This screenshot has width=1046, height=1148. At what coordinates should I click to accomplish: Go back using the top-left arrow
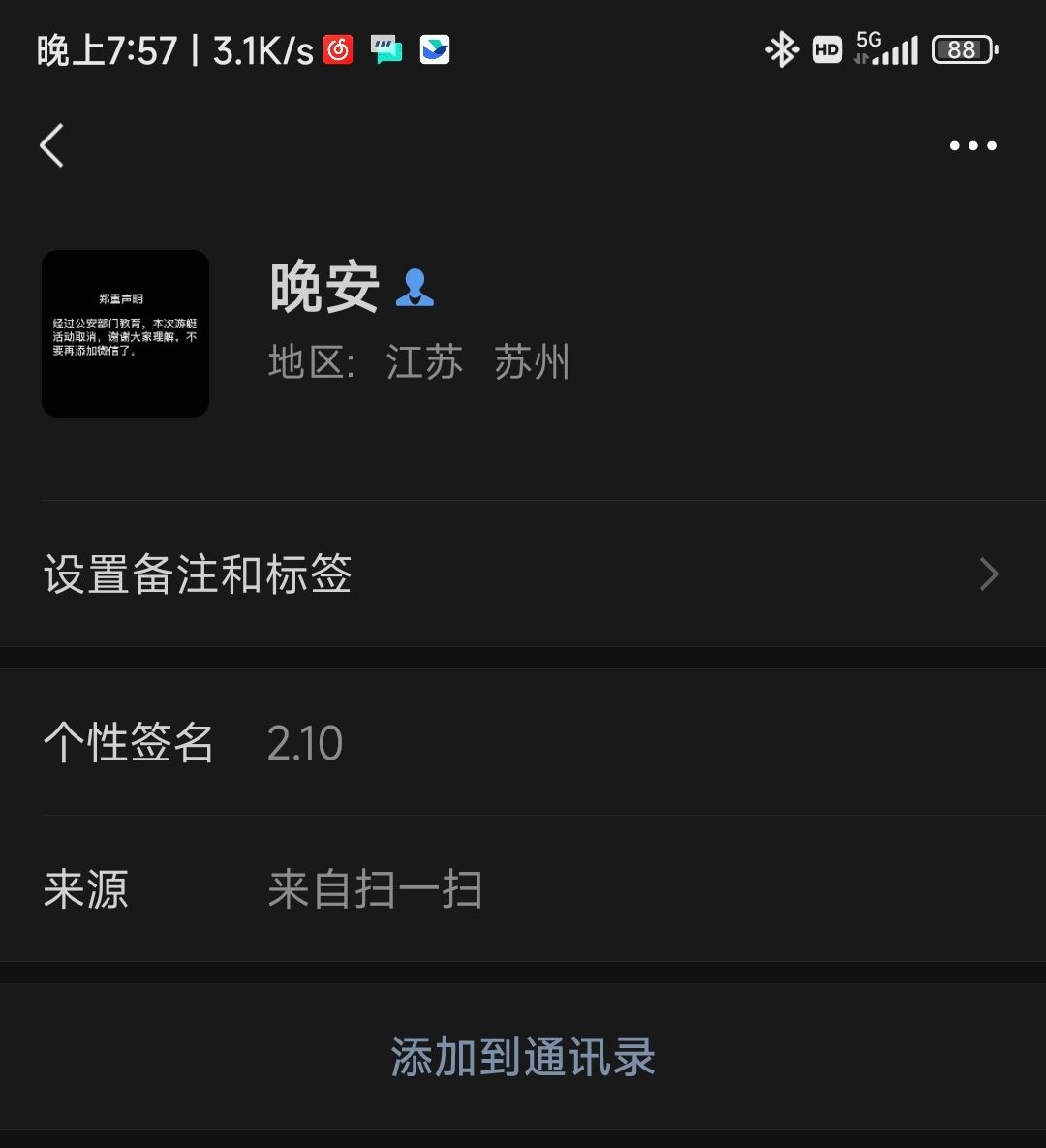[x=52, y=145]
